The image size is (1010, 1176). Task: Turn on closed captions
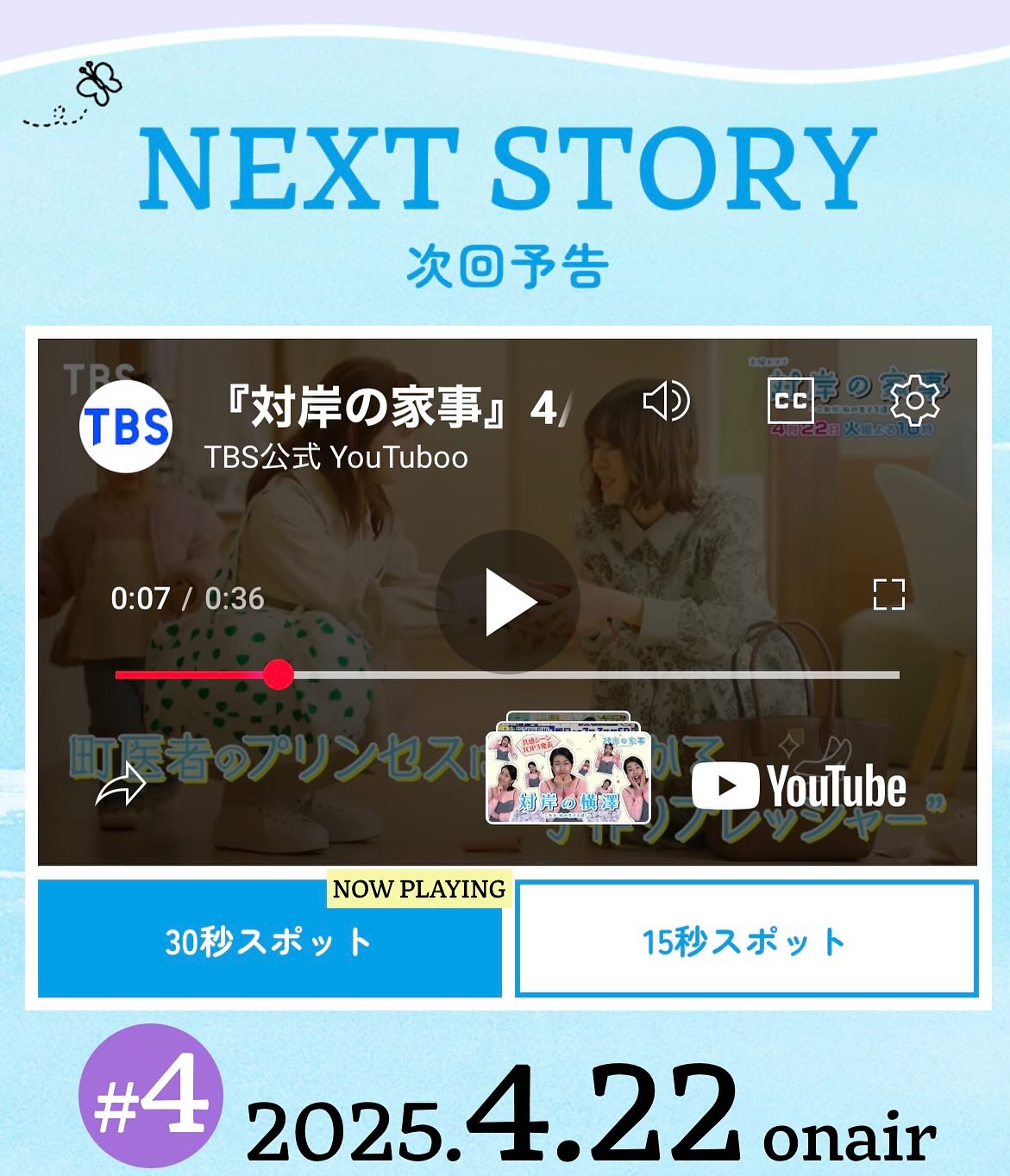click(x=790, y=401)
